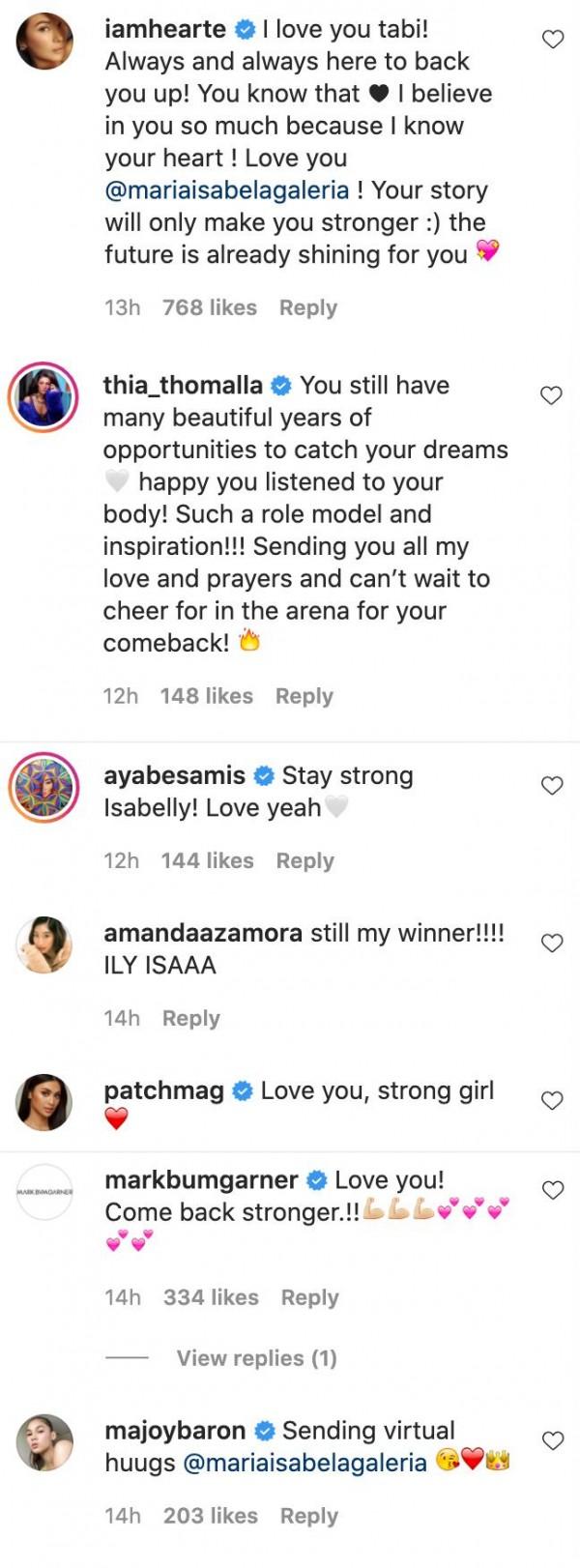Reply to iamhearte's comment
580x1568 pixels.
pyautogui.click(x=307, y=307)
